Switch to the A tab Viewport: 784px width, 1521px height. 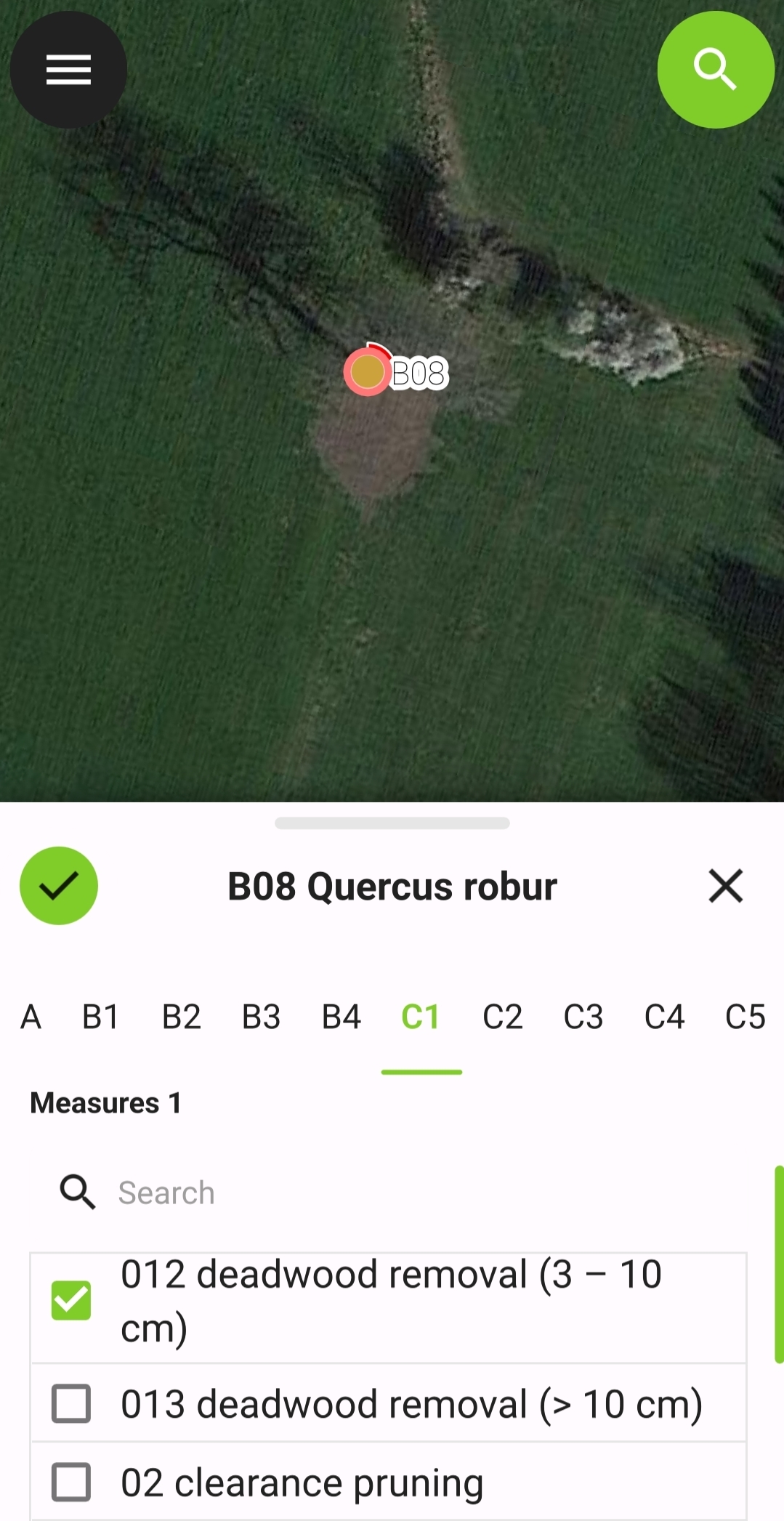coord(31,1017)
